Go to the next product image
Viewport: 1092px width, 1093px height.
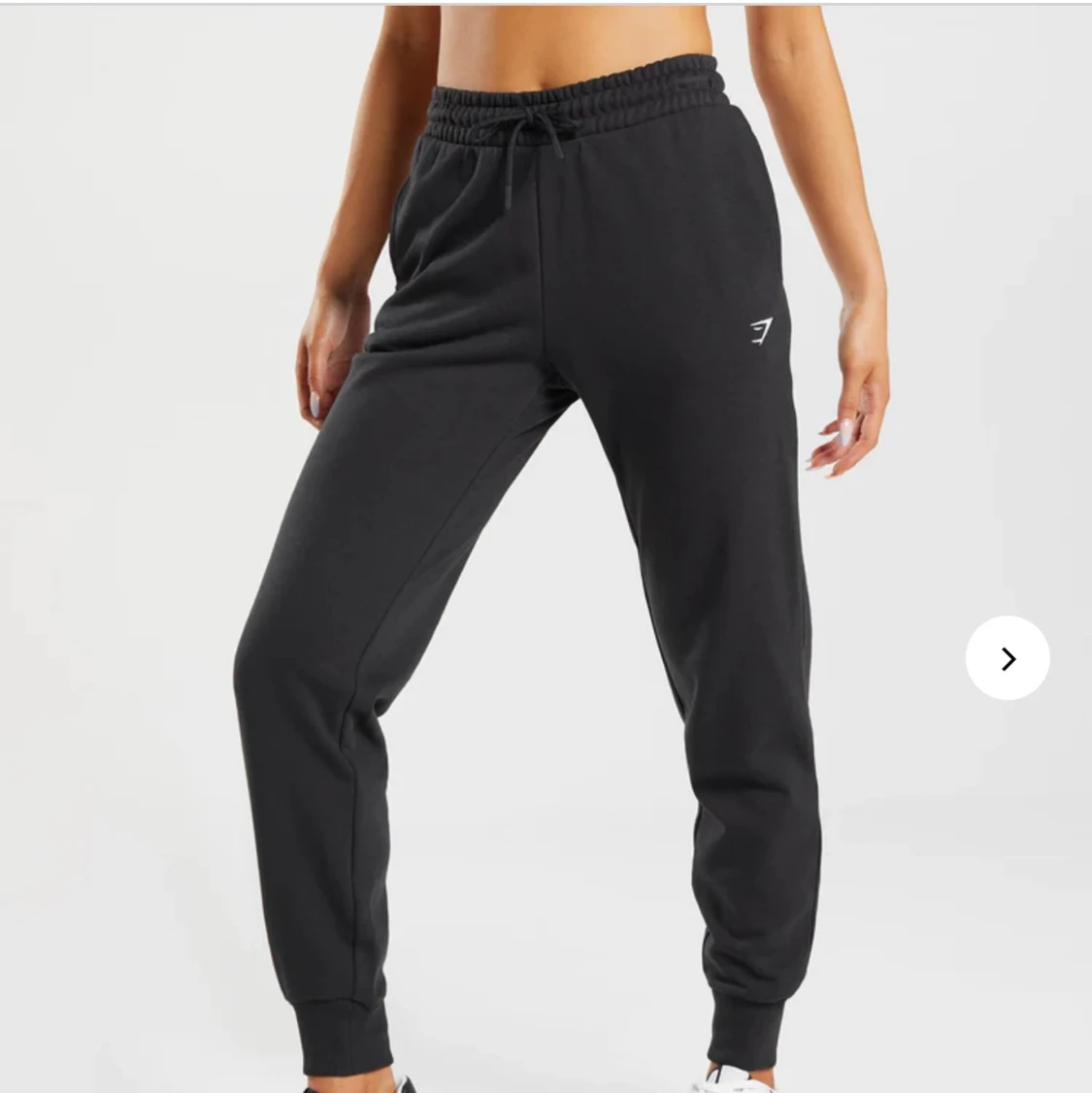1007,658
